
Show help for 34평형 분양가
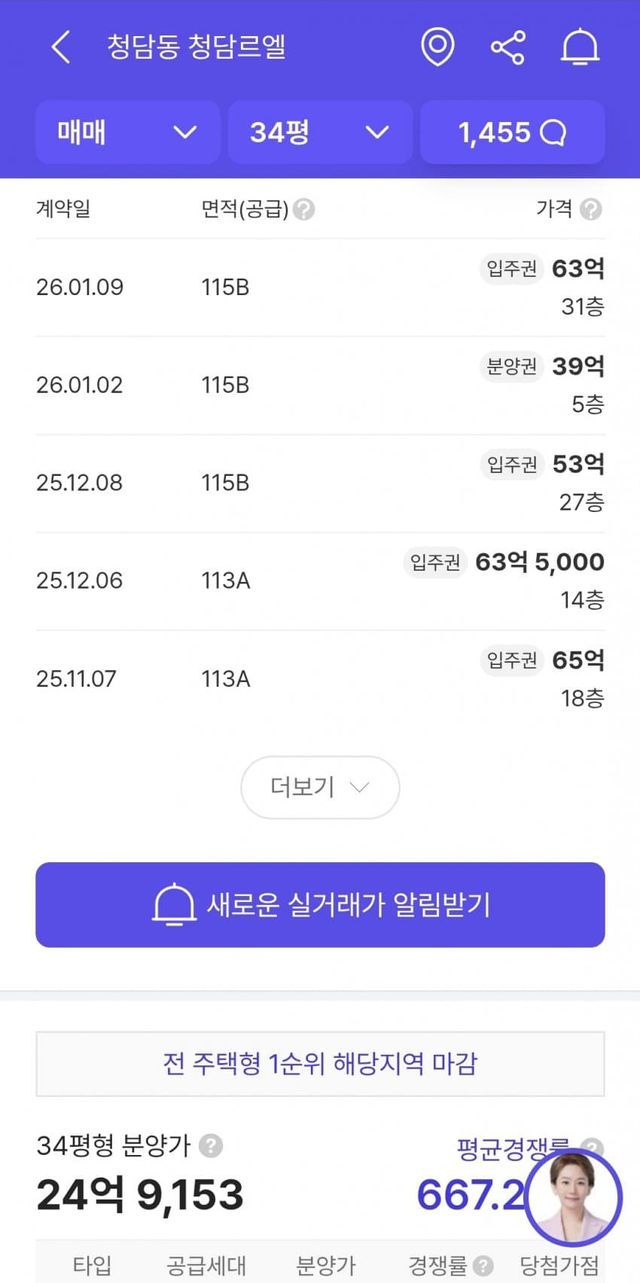pyautogui.click(x=211, y=1146)
